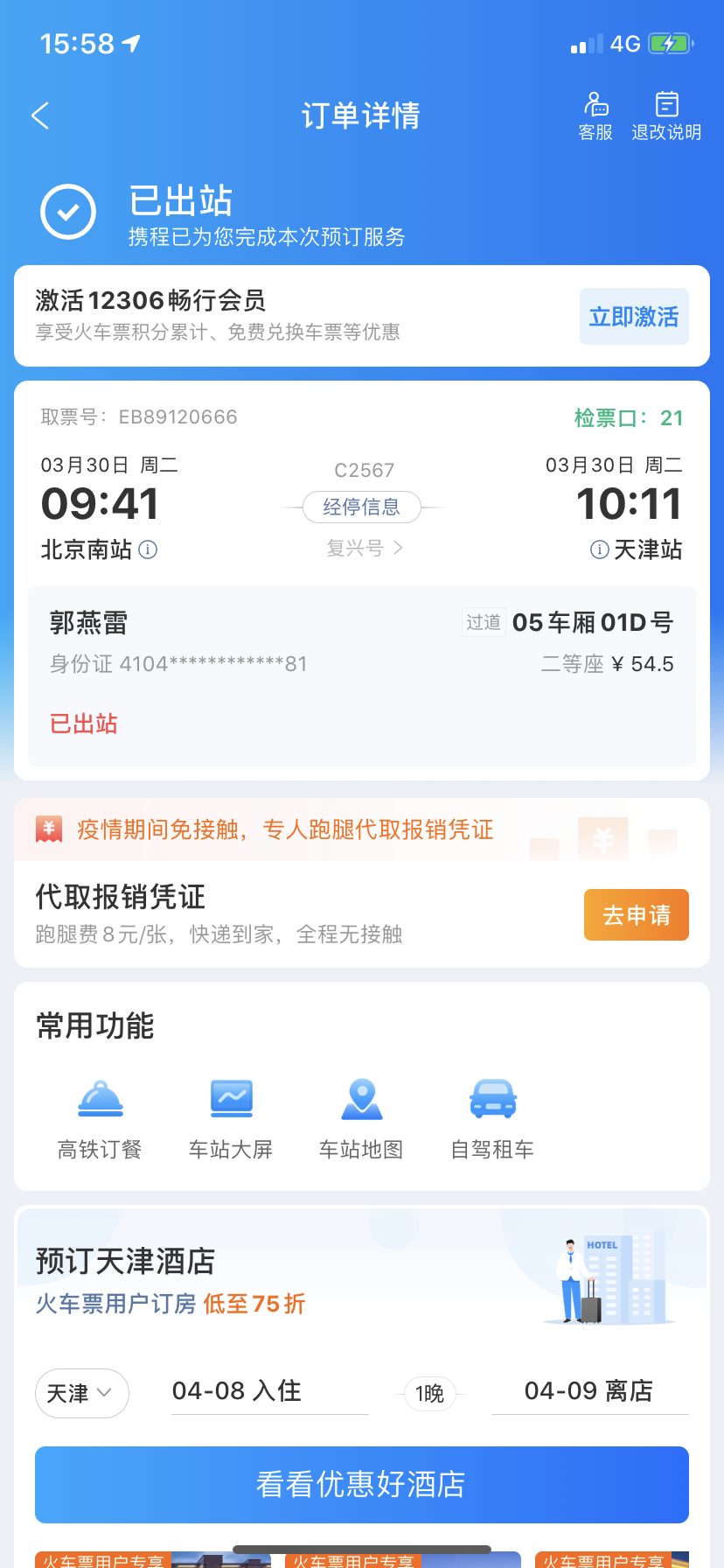The width and height of the screenshot is (724, 1568).
Task: Tap 看看优惠好酒店 button
Action: pyautogui.click(x=361, y=1485)
